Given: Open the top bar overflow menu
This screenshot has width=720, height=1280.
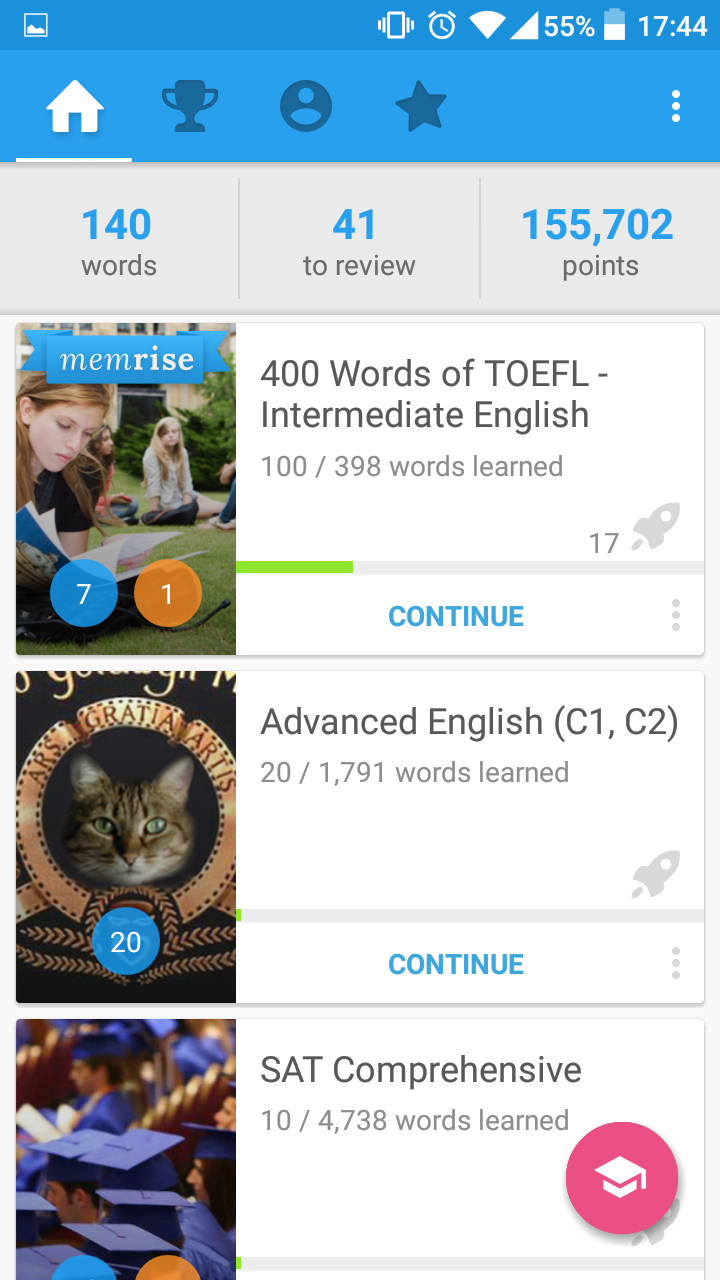Looking at the screenshot, I should [x=676, y=106].
